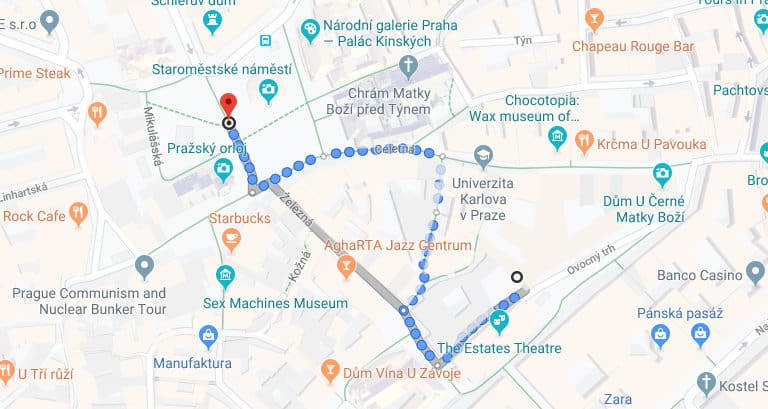This screenshot has height=409, width=768.
Task: Tap the route origin circle near Ovocný trh
Action: coord(516,277)
